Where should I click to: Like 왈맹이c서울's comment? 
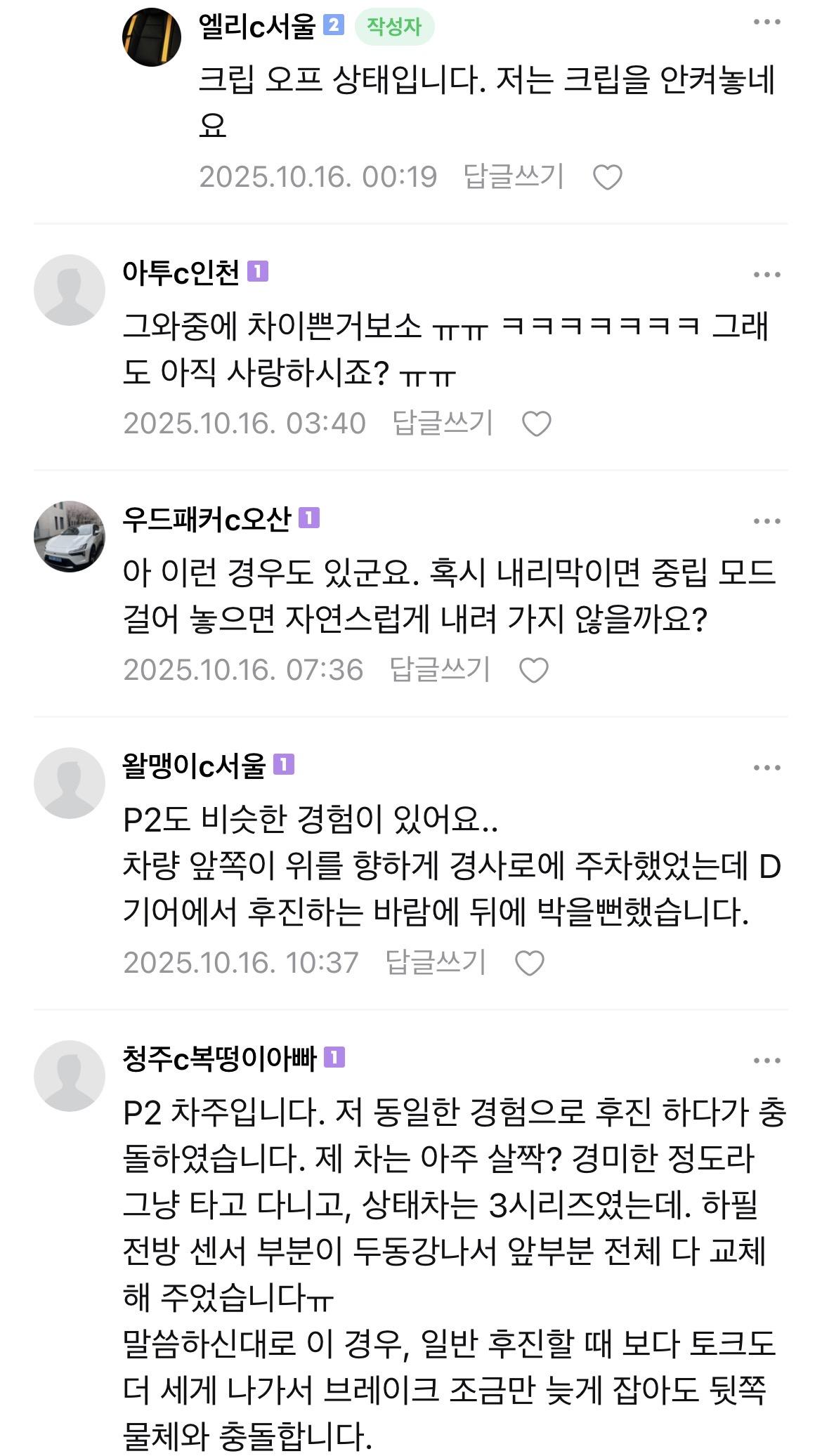pos(530,964)
